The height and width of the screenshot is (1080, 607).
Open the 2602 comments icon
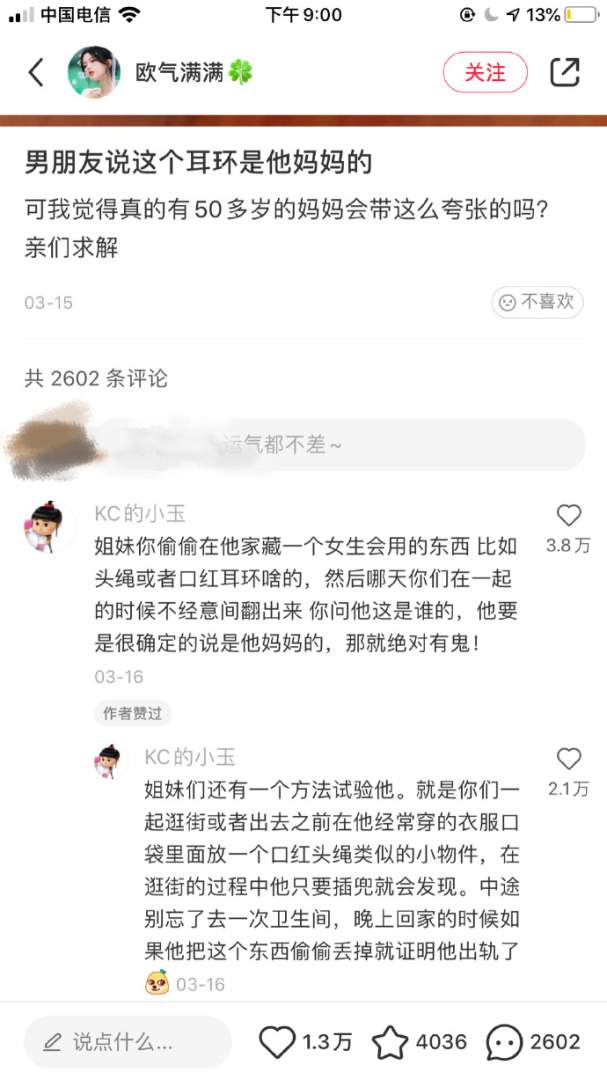click(x=504, y=1042)
